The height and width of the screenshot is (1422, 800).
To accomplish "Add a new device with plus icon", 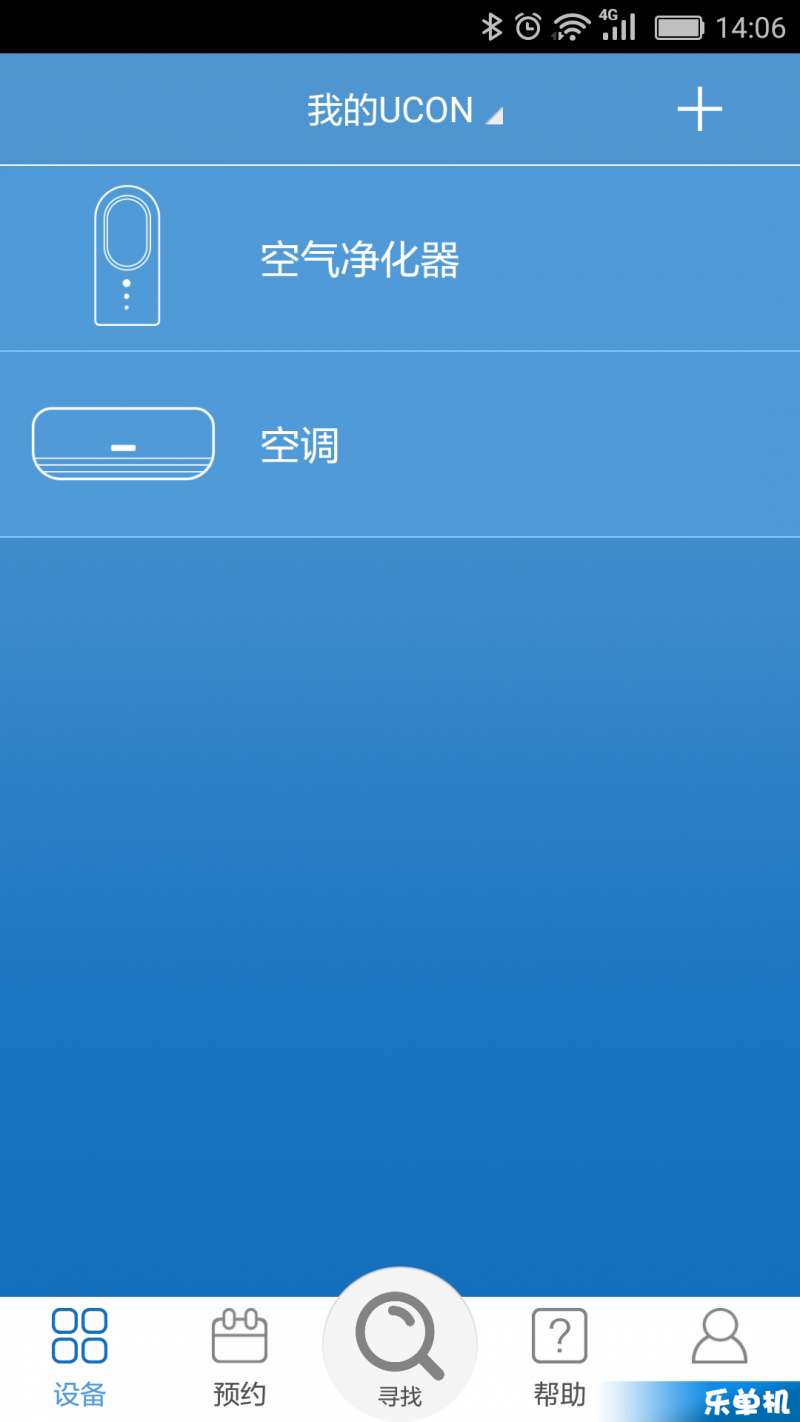I will [x=699, y=110].
